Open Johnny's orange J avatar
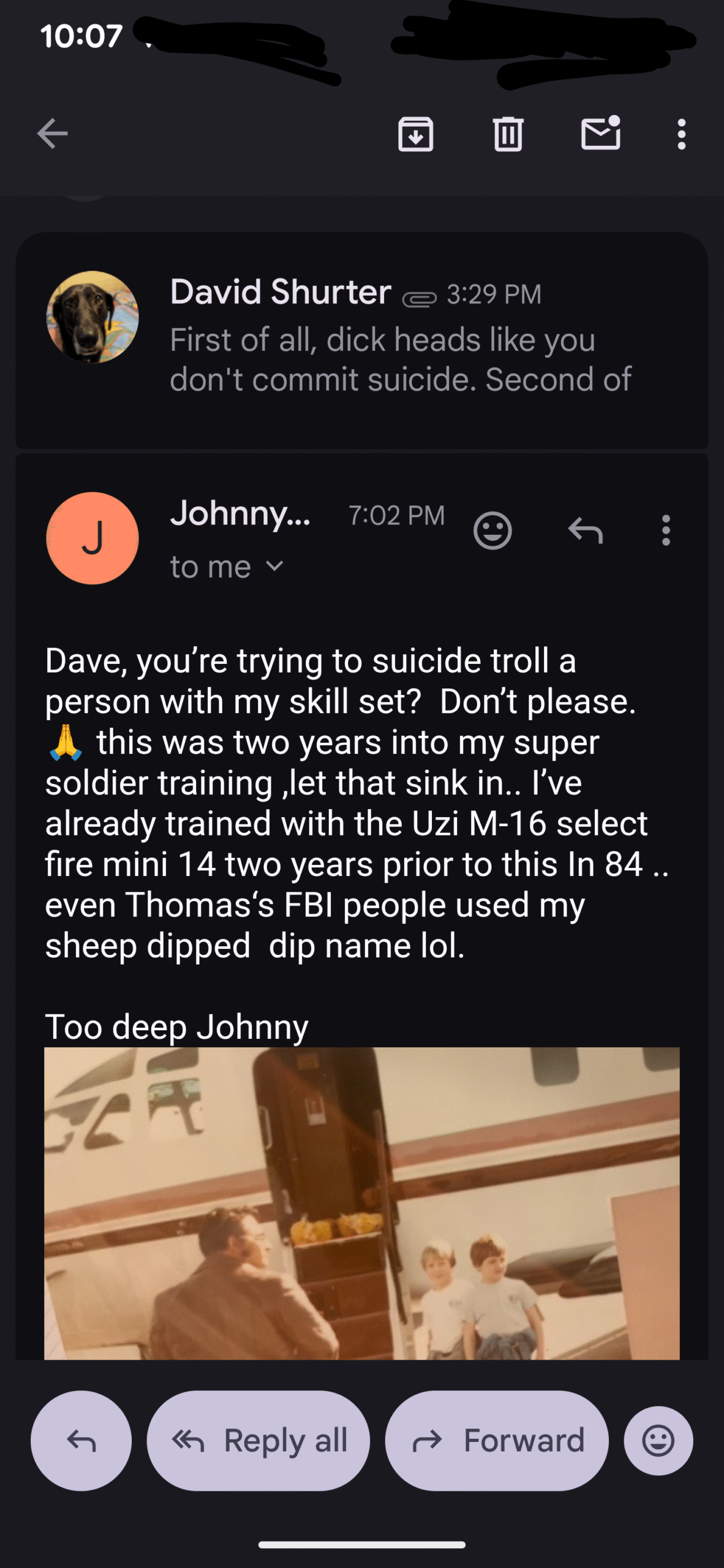Viewport: 724px width, 1568px height. [x=92, y=538]
